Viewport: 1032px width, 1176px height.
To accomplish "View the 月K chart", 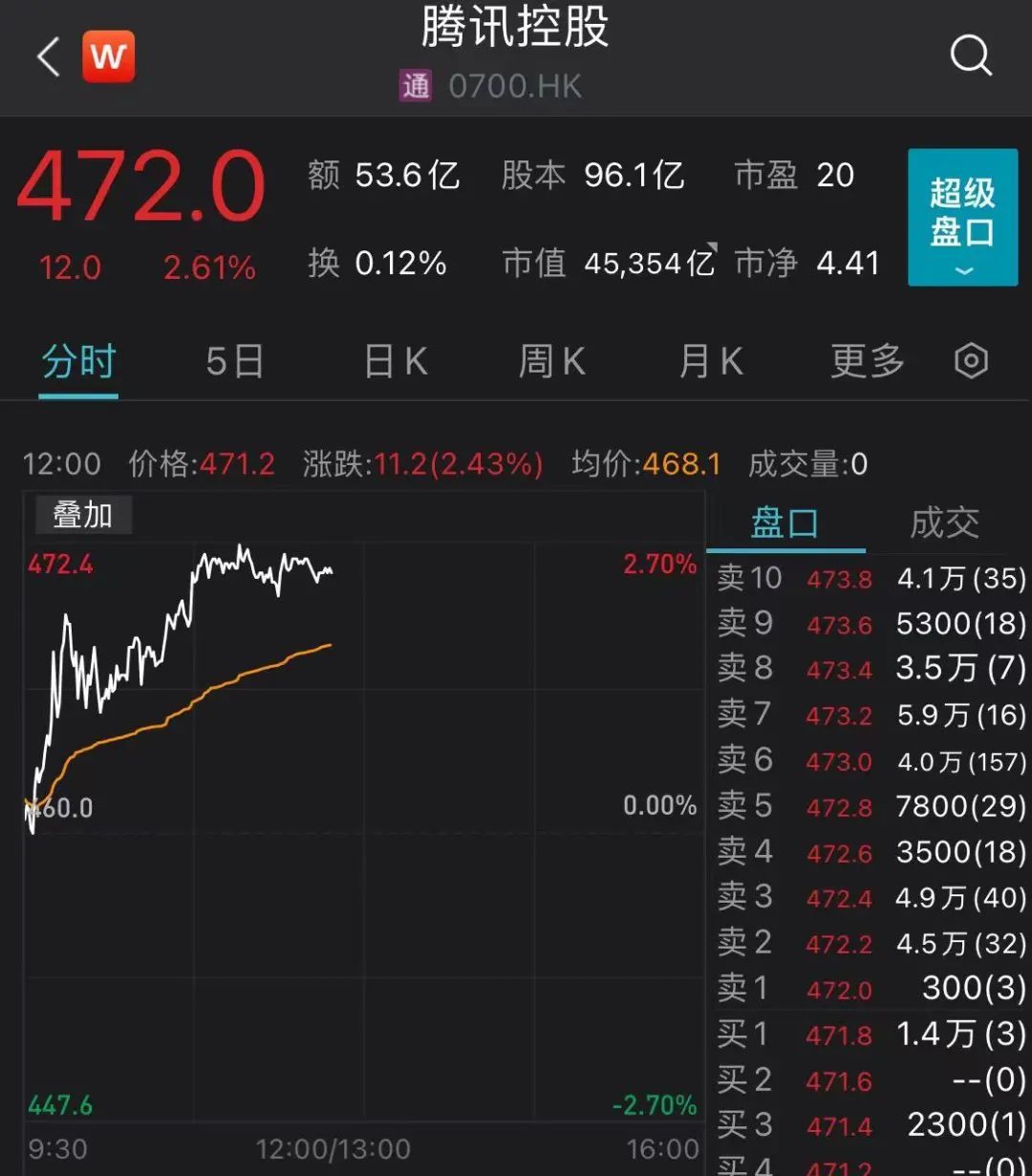I will (710, 362).
